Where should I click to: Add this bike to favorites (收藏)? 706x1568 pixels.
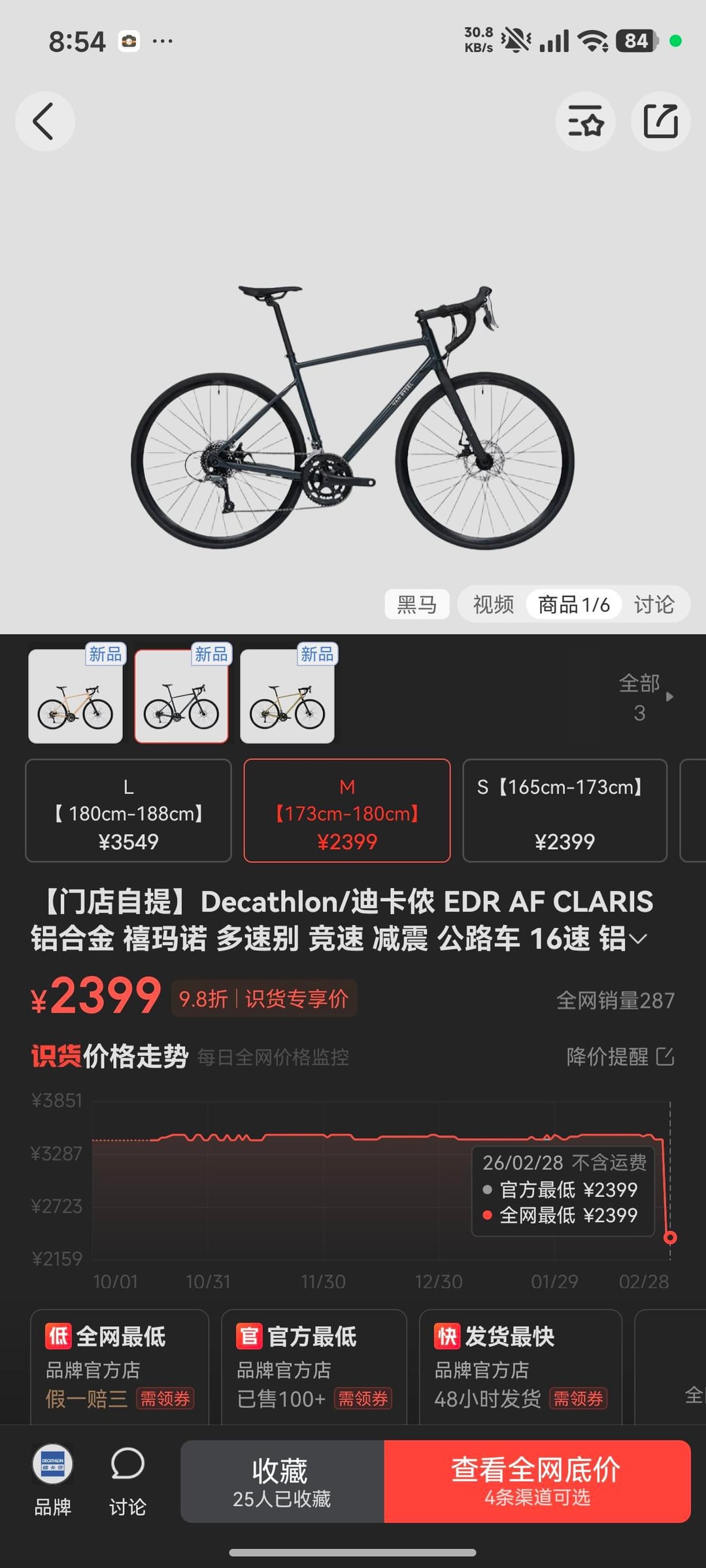pyautogui.click(x=282, y=1481)
